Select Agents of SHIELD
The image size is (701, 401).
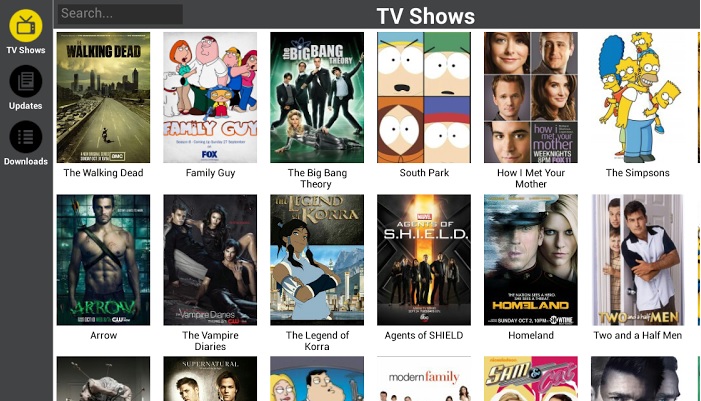tap(424, 260)
